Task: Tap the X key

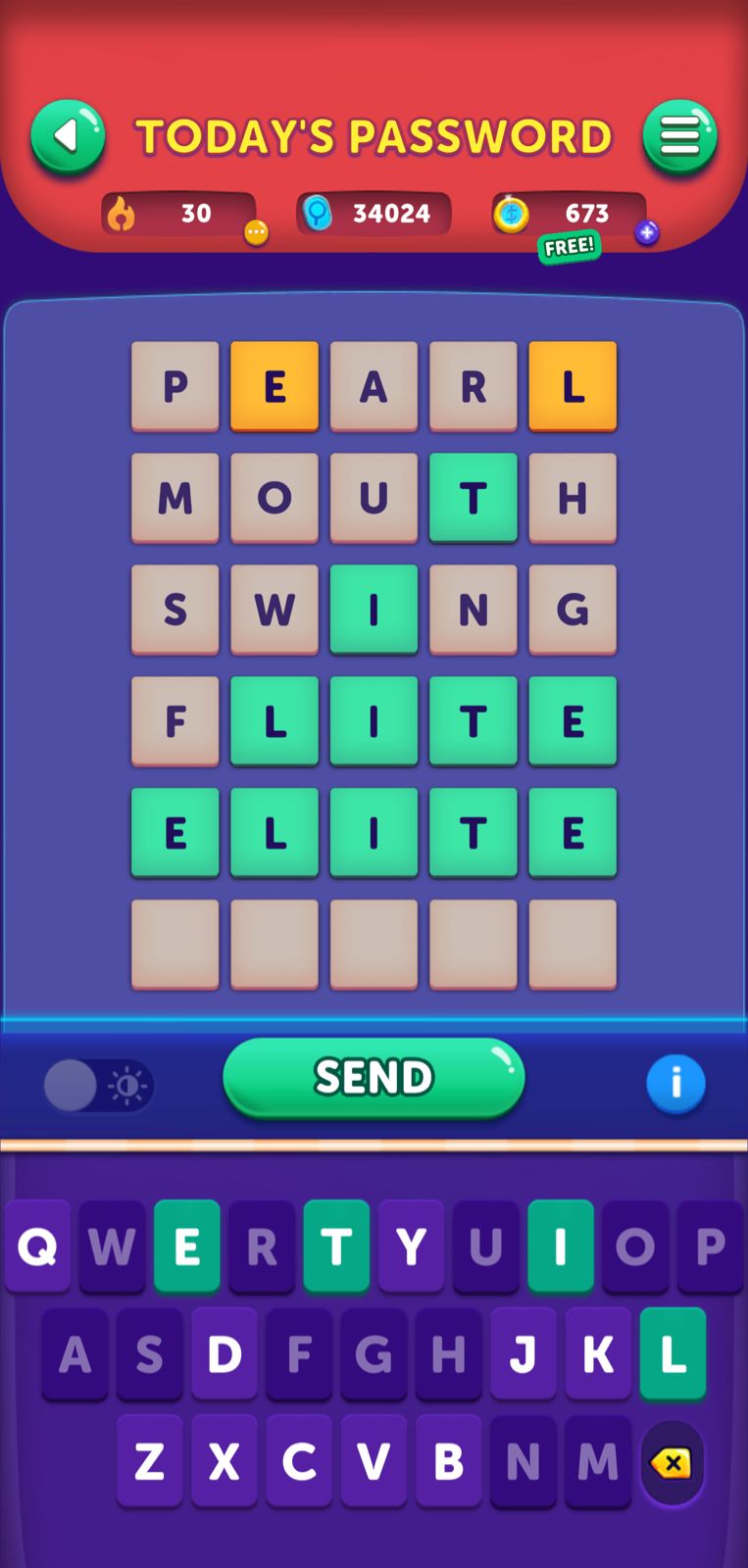Action: coord(224,1461)
